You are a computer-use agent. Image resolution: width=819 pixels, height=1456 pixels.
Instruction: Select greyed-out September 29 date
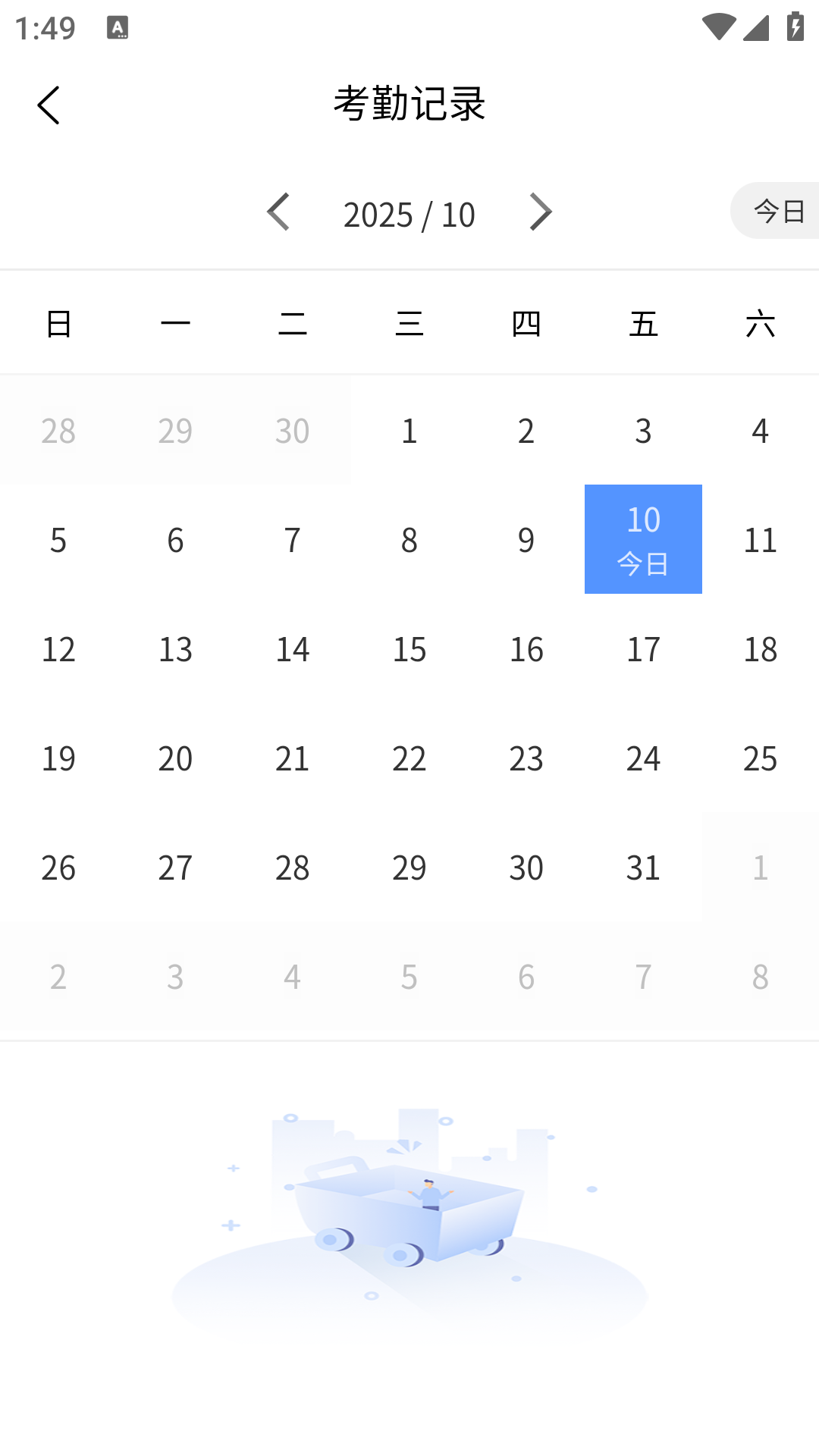pos(175,431)
